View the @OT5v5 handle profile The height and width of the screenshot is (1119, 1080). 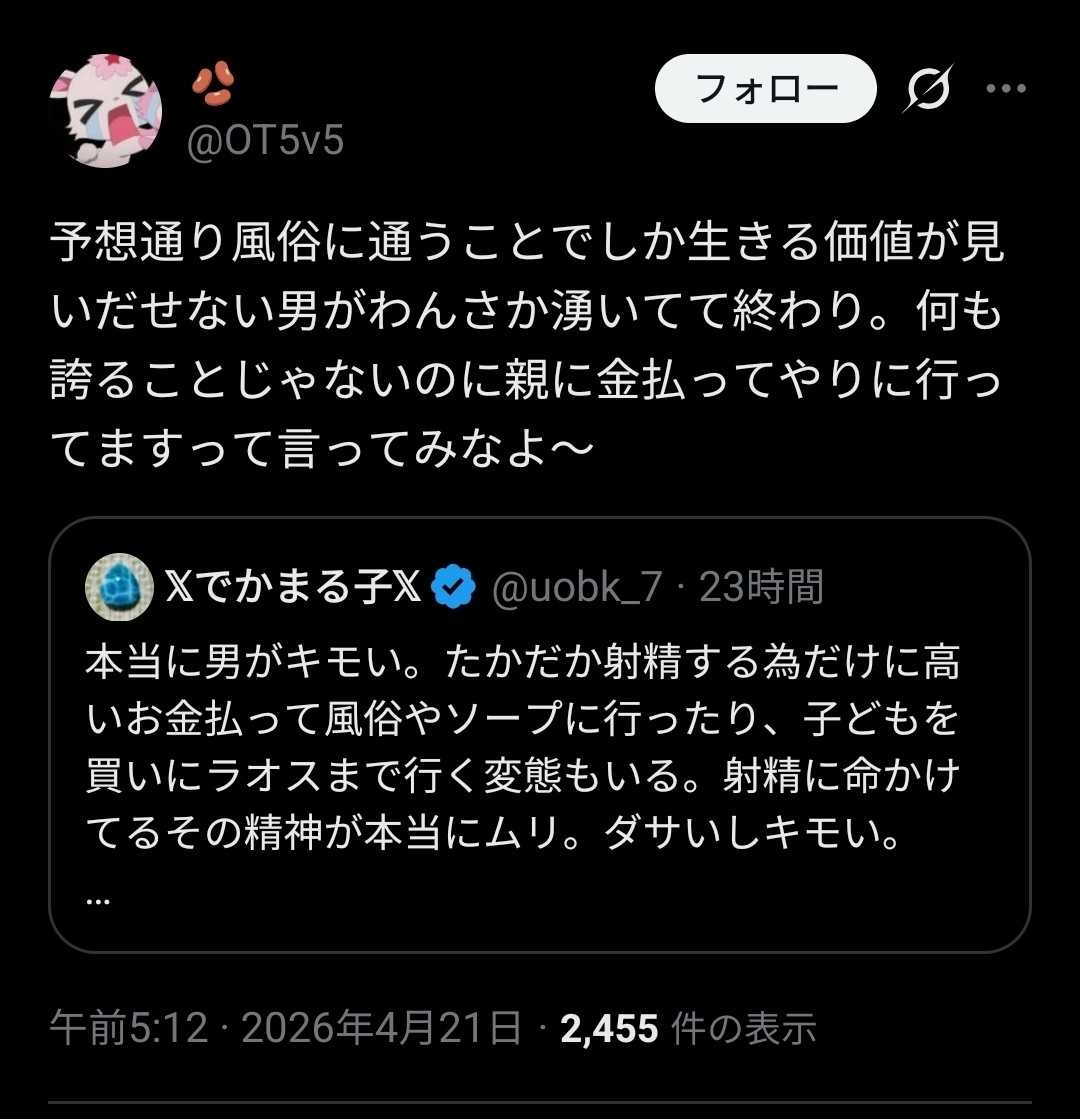coord(266,141)
